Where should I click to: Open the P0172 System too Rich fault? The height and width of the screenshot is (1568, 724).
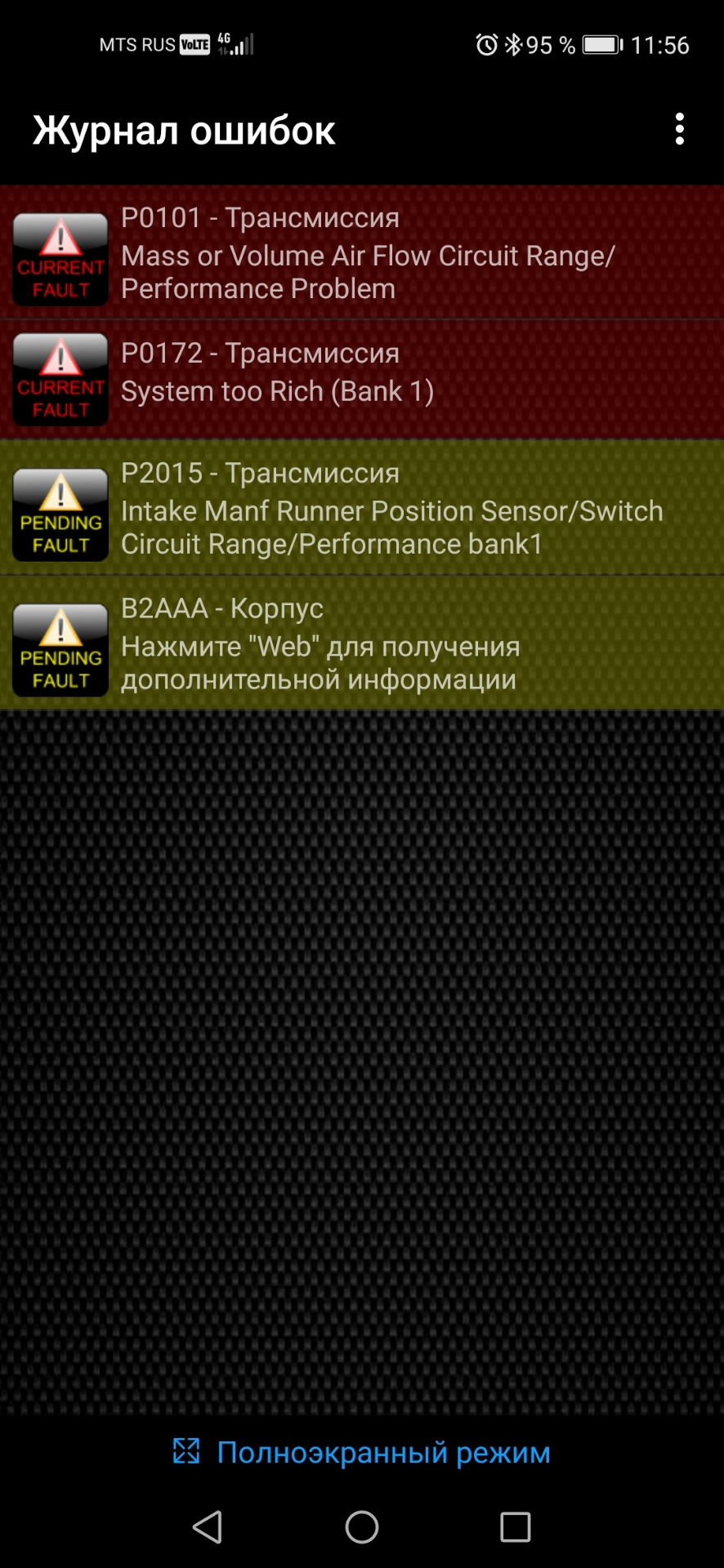point(362,378)
